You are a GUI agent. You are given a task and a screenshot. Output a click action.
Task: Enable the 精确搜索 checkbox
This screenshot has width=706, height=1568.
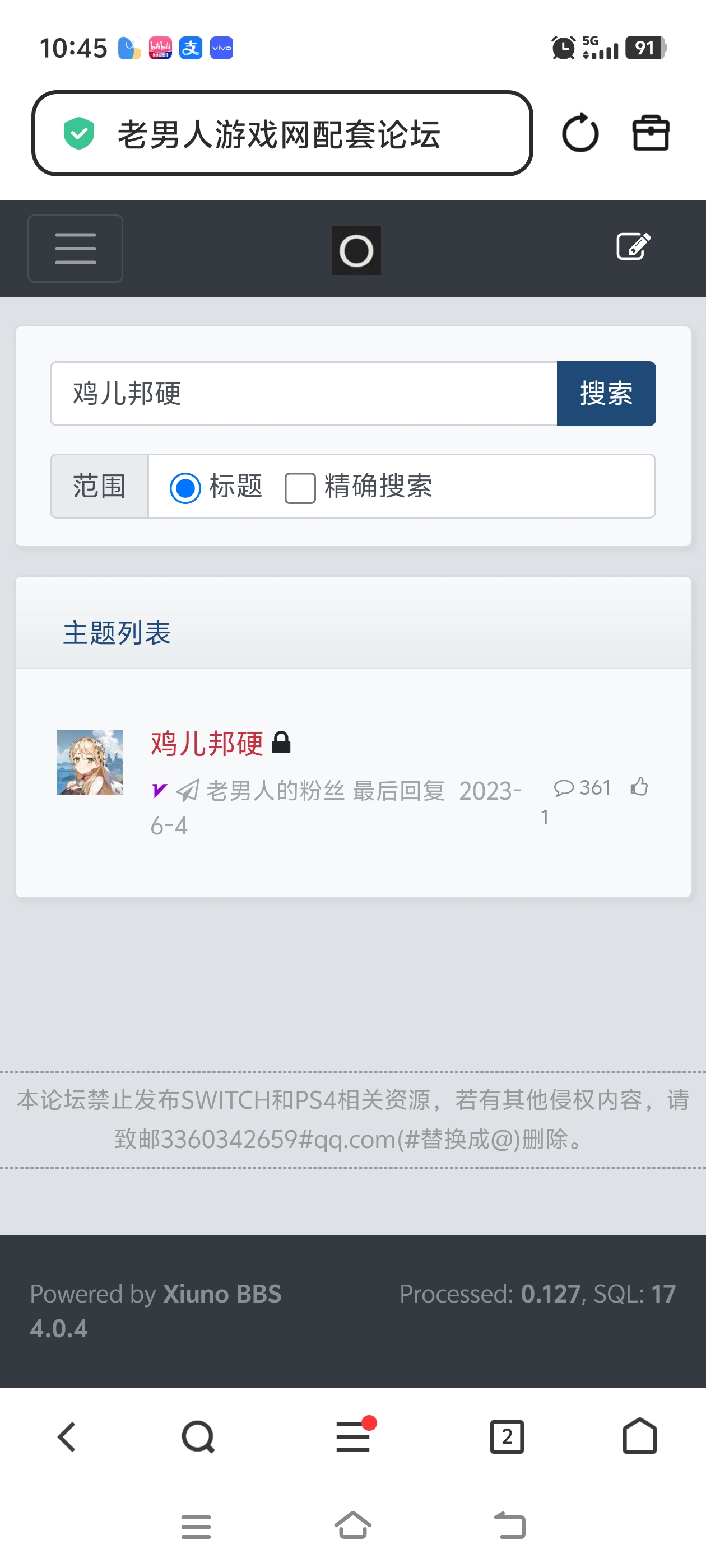point(300,486)
